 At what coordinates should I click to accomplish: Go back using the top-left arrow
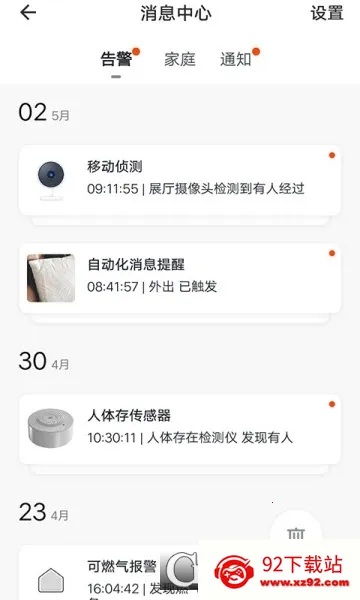pos(28,13)
